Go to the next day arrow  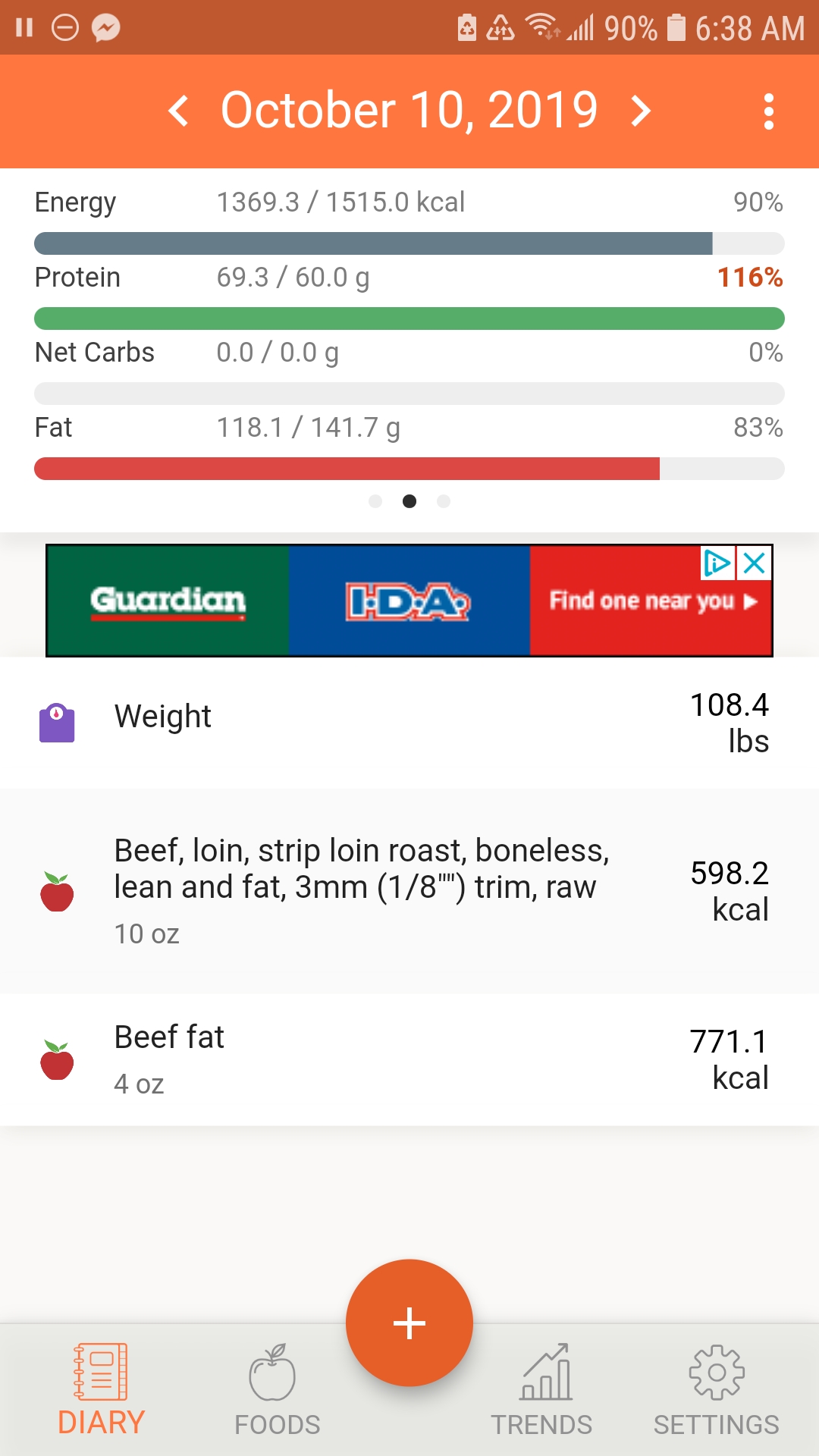(x=641, y=111)
